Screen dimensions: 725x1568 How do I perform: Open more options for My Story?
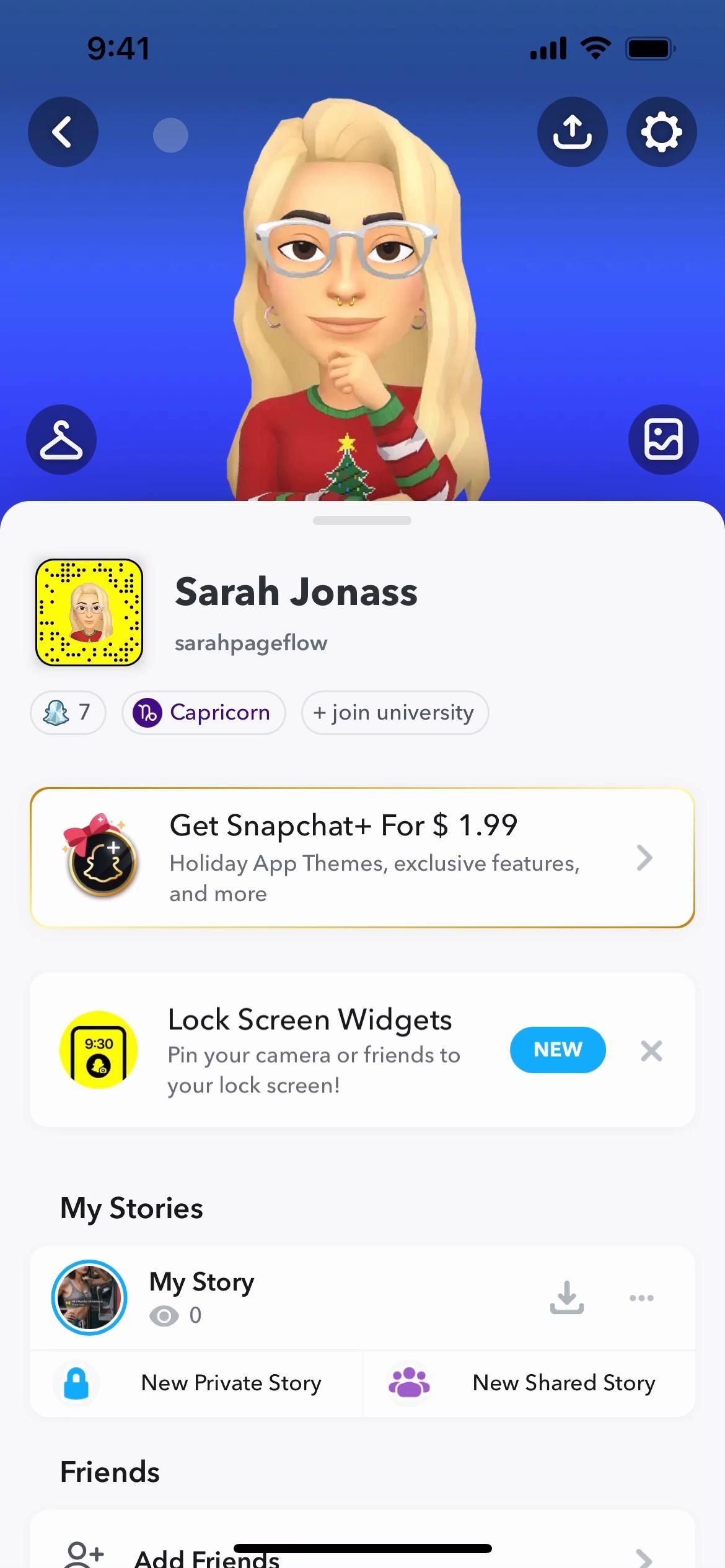[x=641, y=1298]
